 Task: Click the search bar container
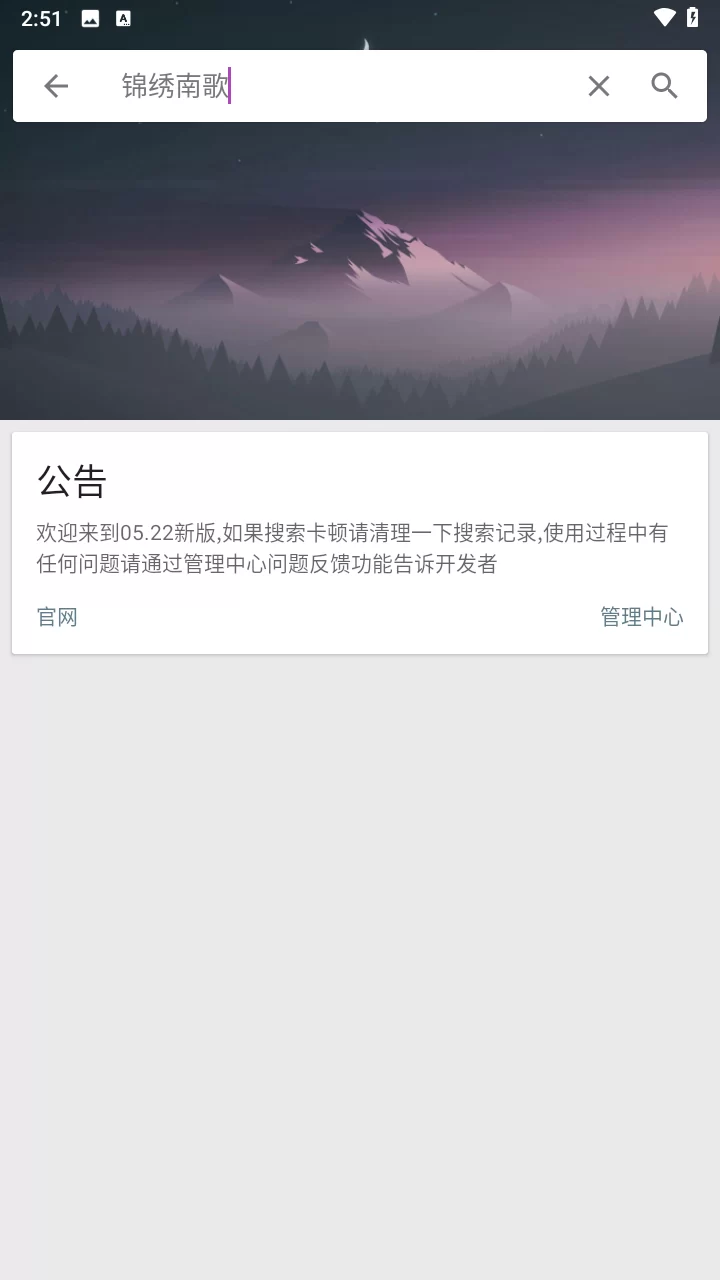(x=360, y=86)
